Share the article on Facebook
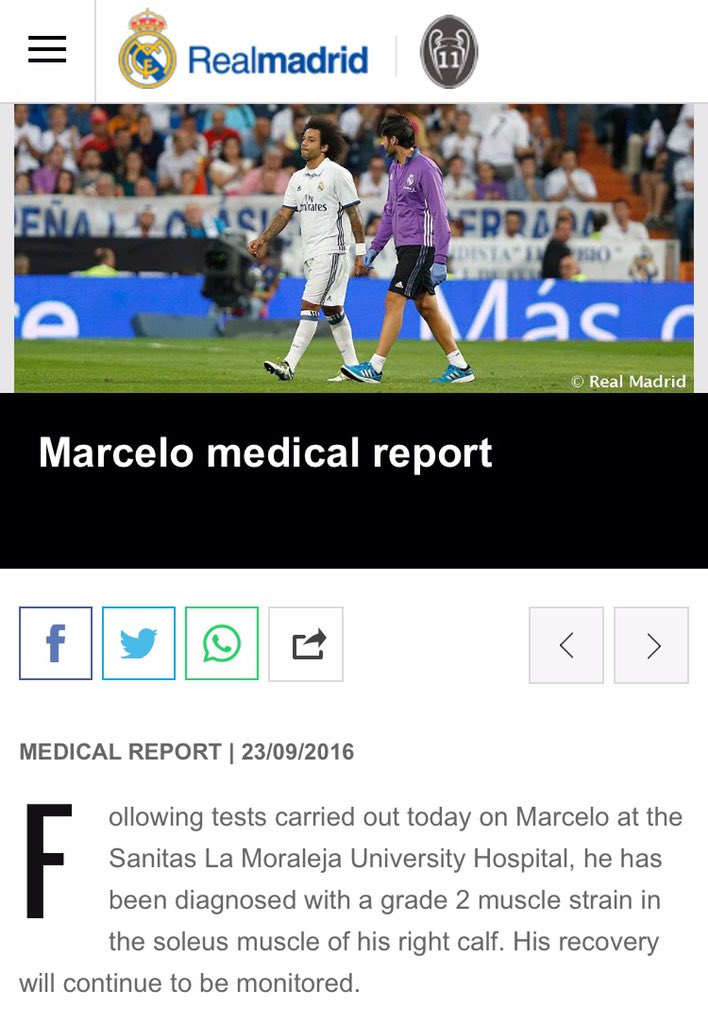The height and width of the screenshot is (1024, 708). click(x=56, y=644)
